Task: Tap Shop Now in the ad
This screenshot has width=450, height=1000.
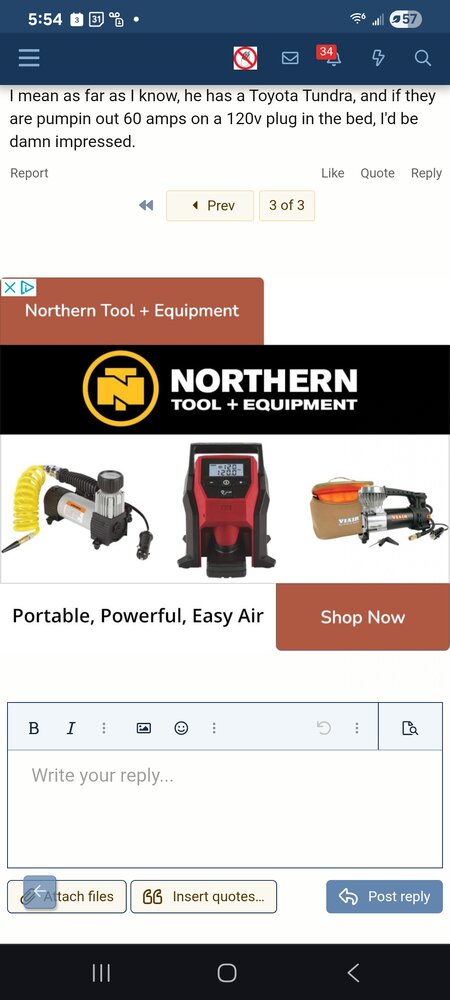Action: pyautogui.click(x=363, y=617)
